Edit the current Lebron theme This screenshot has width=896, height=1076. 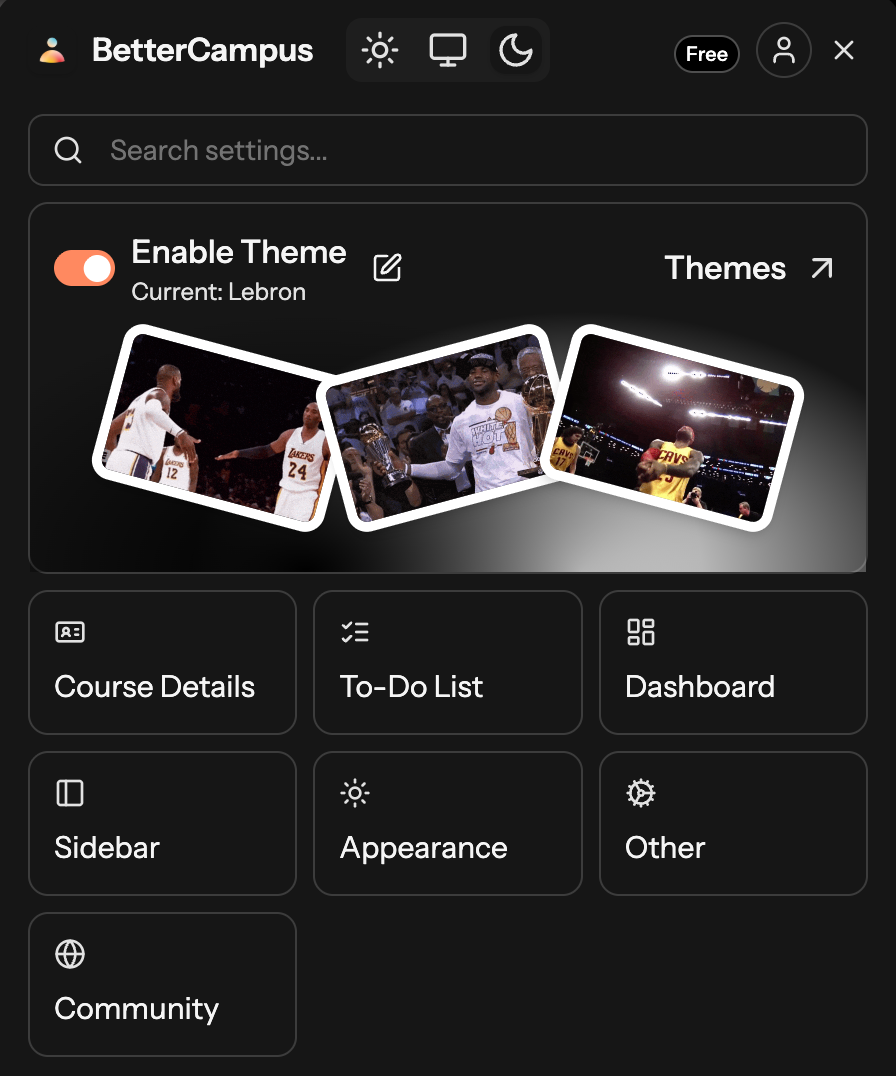(x=387, y=267)
